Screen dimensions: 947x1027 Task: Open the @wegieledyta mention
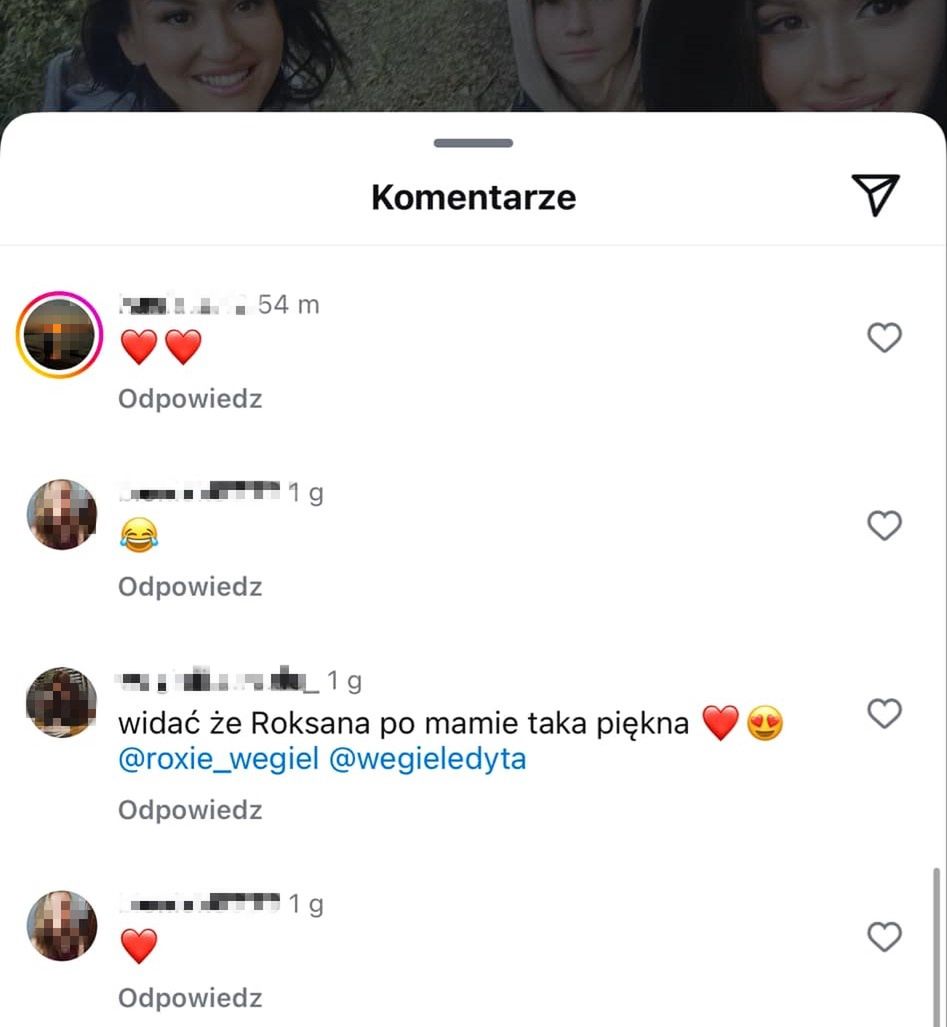pos(427,760)
